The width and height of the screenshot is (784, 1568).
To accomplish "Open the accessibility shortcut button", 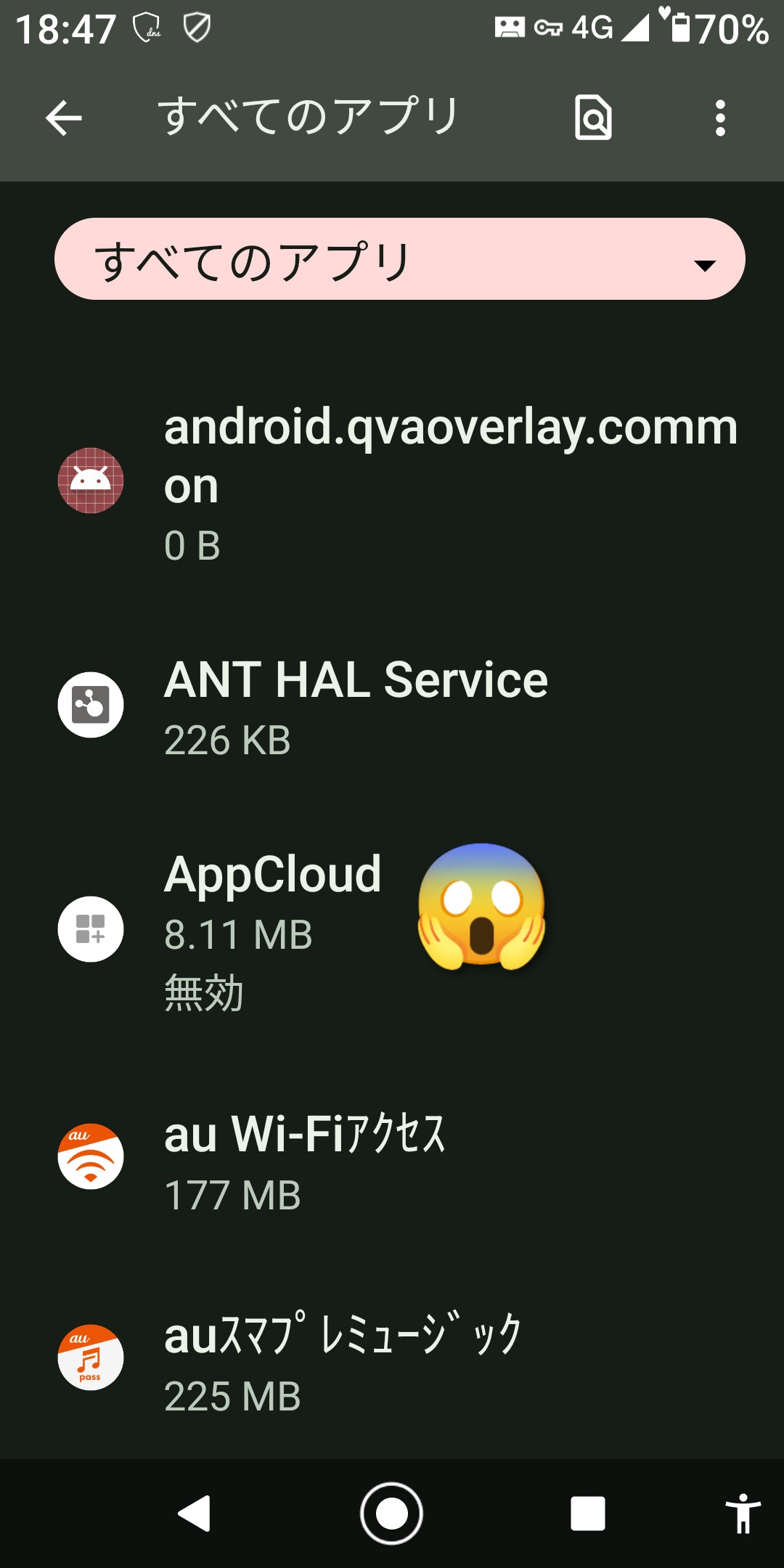I will click(x=743, y=1514).
